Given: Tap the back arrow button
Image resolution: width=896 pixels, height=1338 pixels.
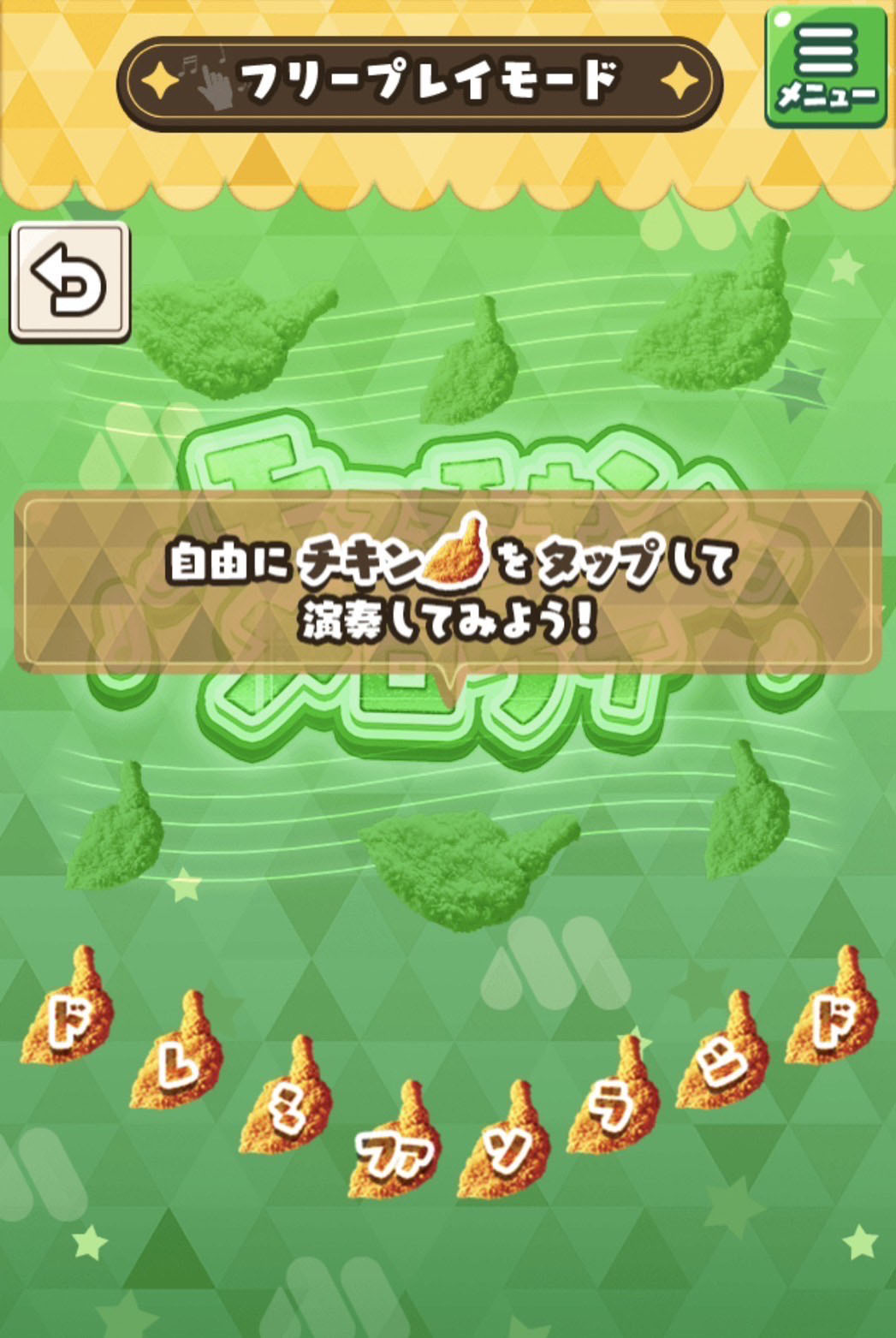Looking at the screenshot, I should [70, 282].
